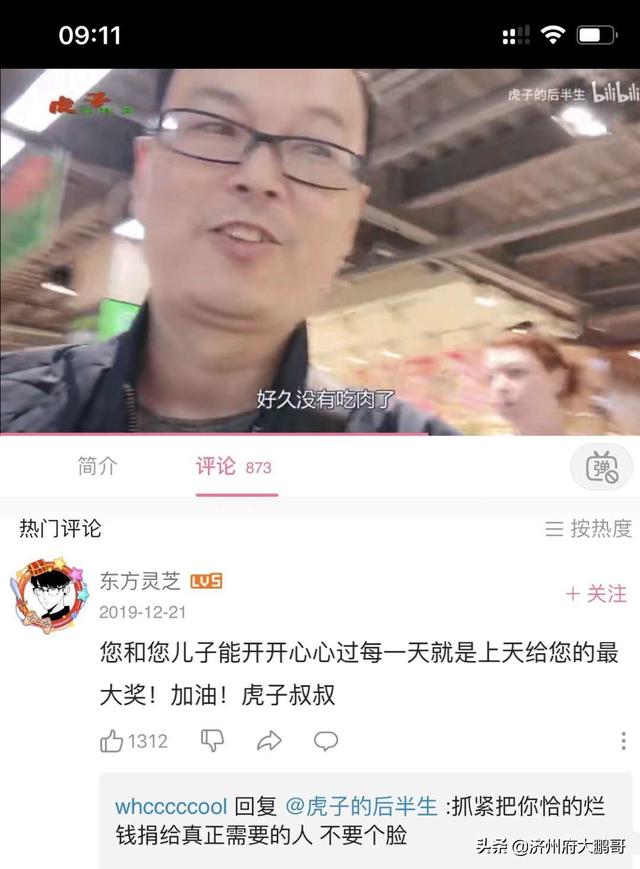Tap the video player to show controls
The height and width of the screenshot is (869, 640).
pyautogui.click(x=320, y=250)
